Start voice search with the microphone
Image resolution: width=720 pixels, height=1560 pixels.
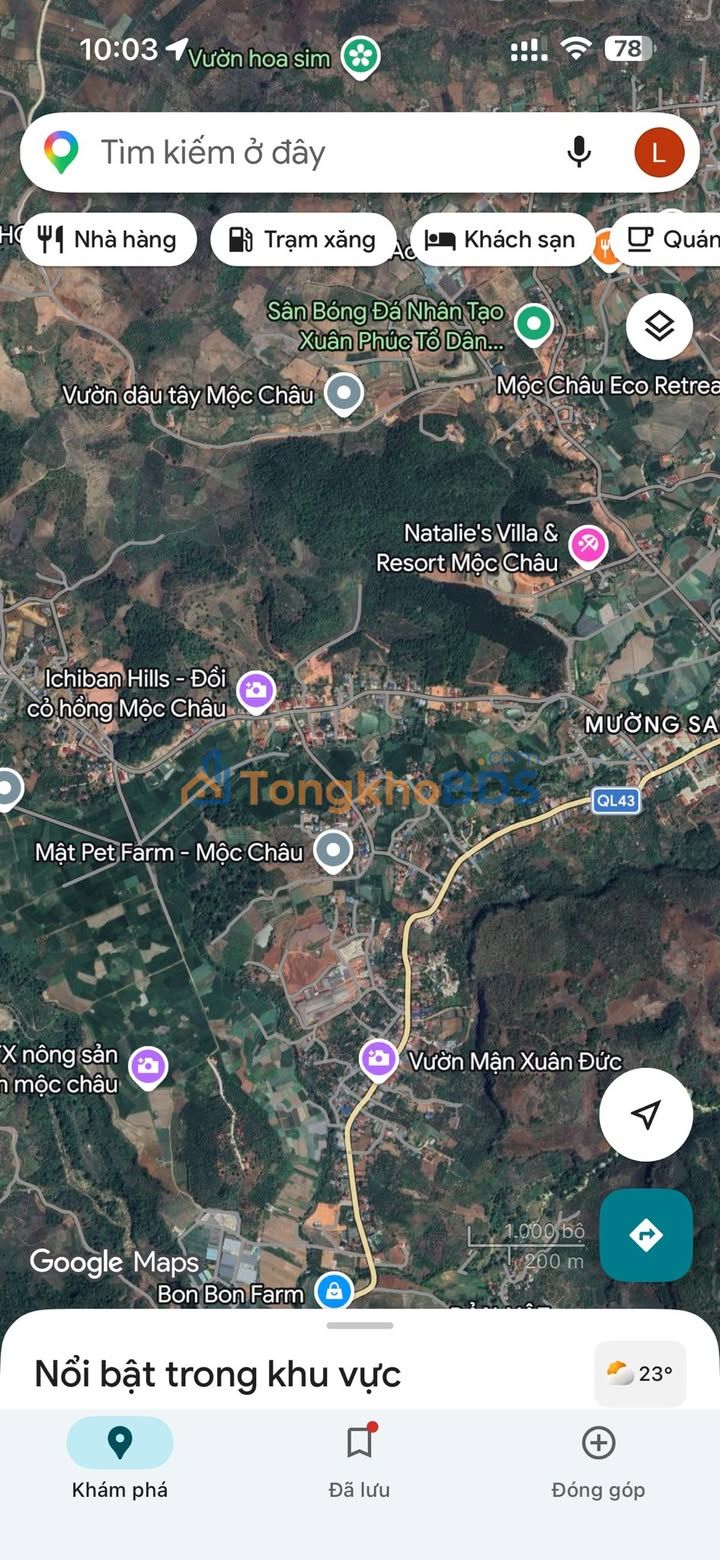(x=578, y=153)
